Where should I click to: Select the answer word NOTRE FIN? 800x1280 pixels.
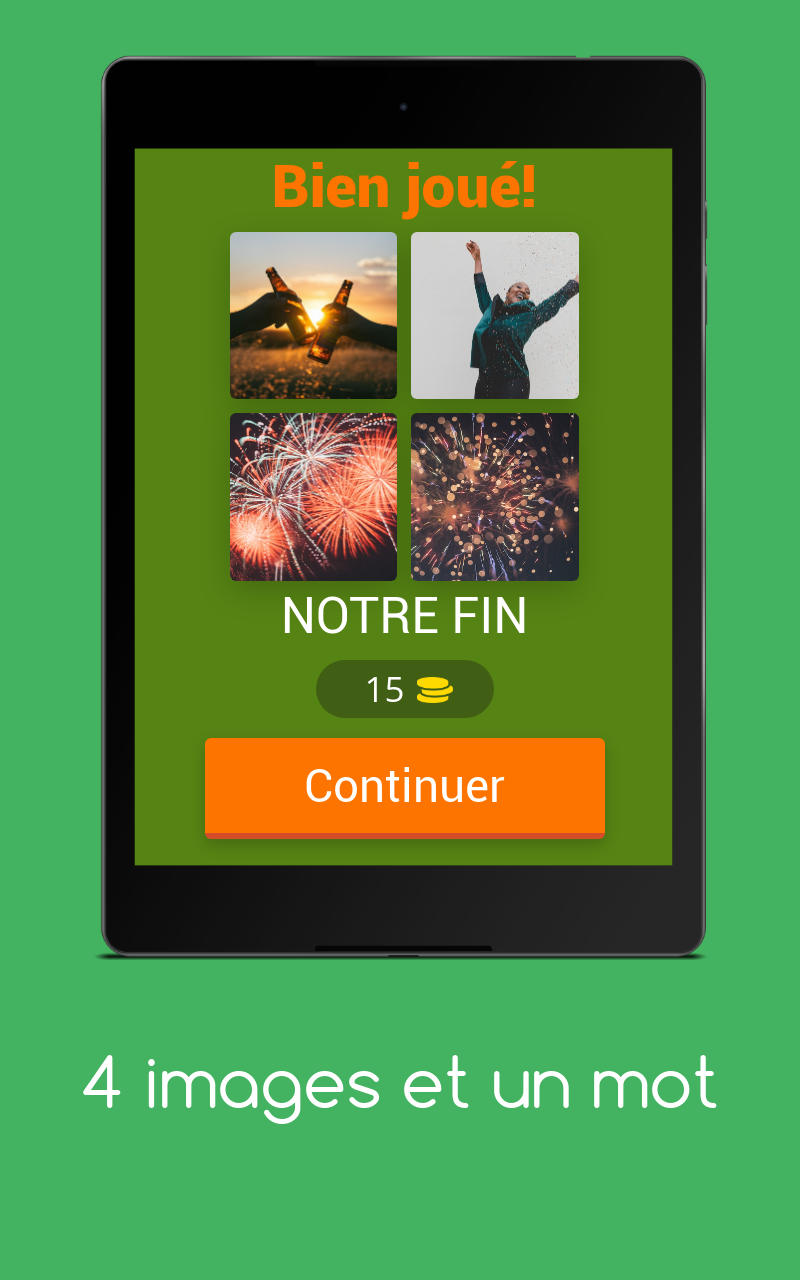[x=405, y=617]
